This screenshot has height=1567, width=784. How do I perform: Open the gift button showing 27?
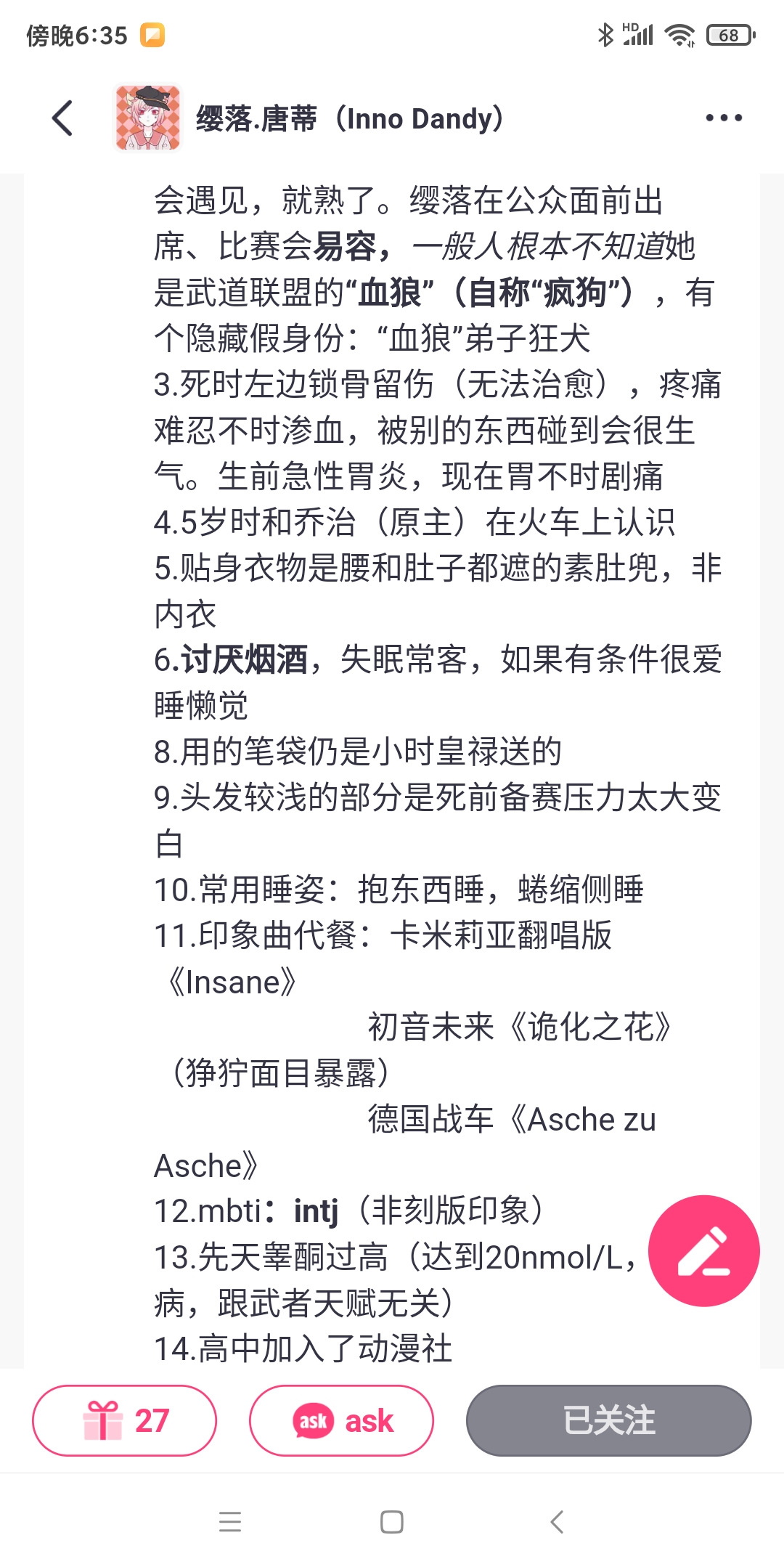click(x=124, y=1420)
